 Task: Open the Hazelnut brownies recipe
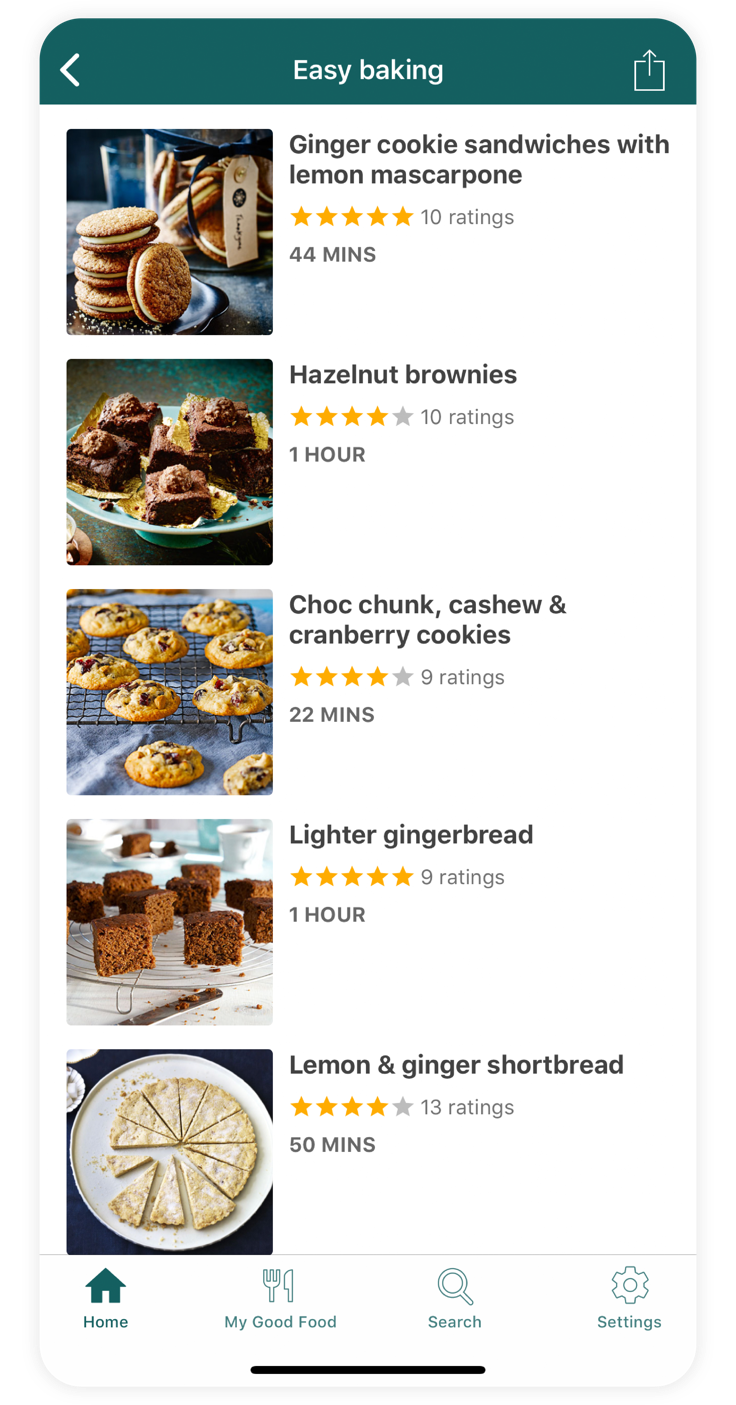[403, 375]
